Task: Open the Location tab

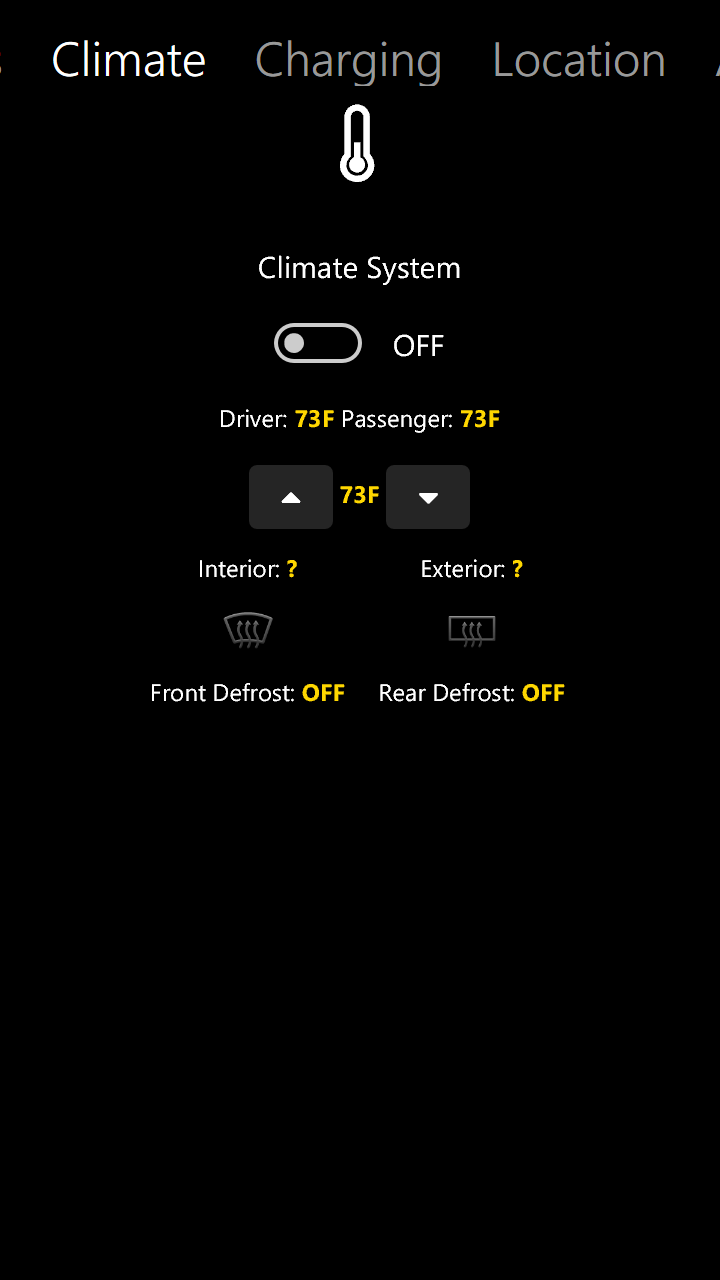Action: (x=578, y=61)
